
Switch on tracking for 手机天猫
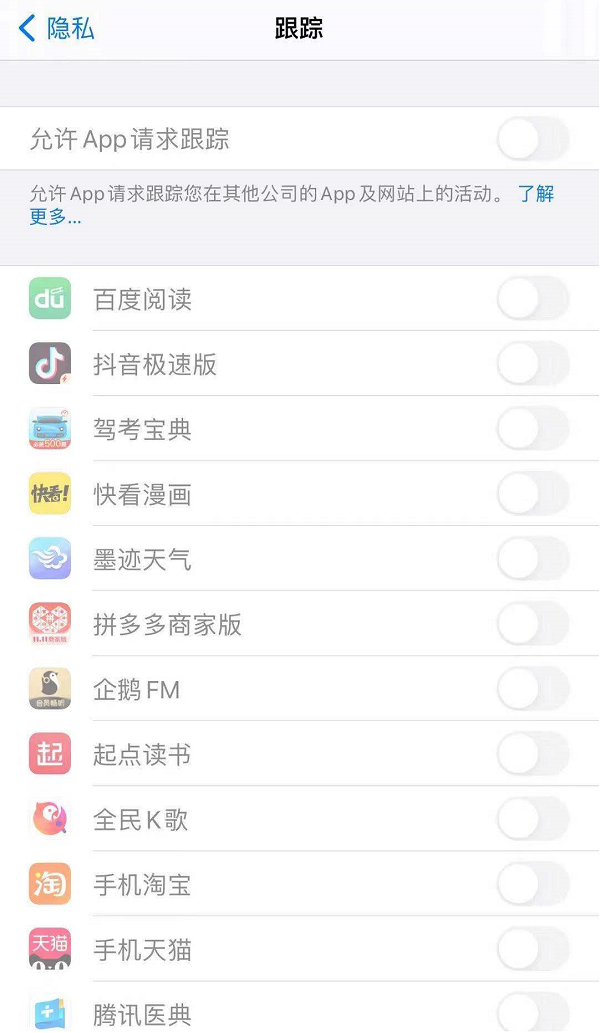tap(532, 950)
